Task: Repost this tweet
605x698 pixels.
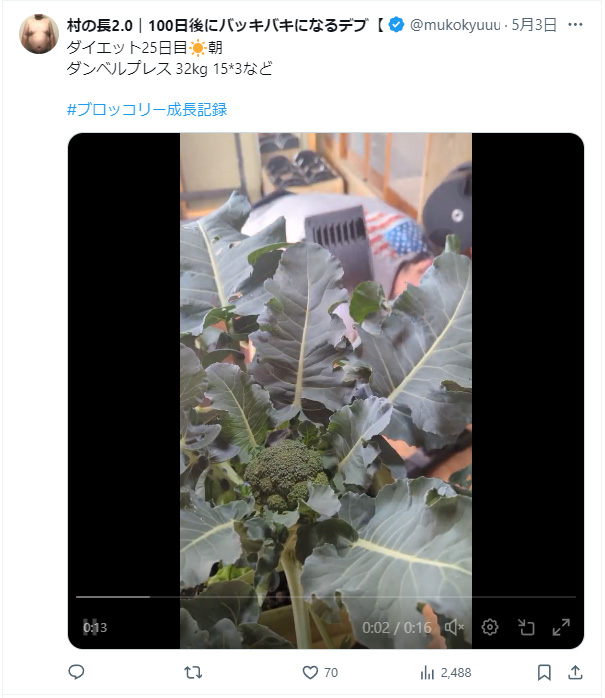Action: point(194,673)
